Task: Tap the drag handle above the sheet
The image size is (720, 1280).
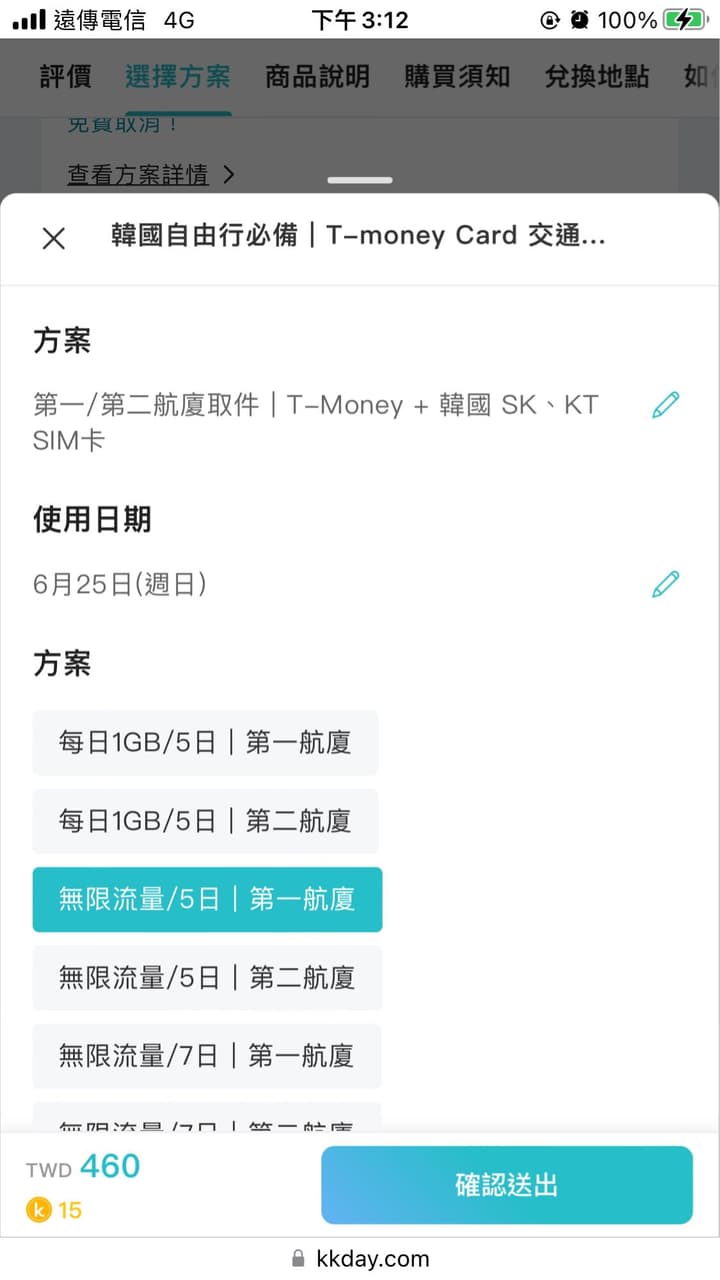Action: tap(359, 180)
